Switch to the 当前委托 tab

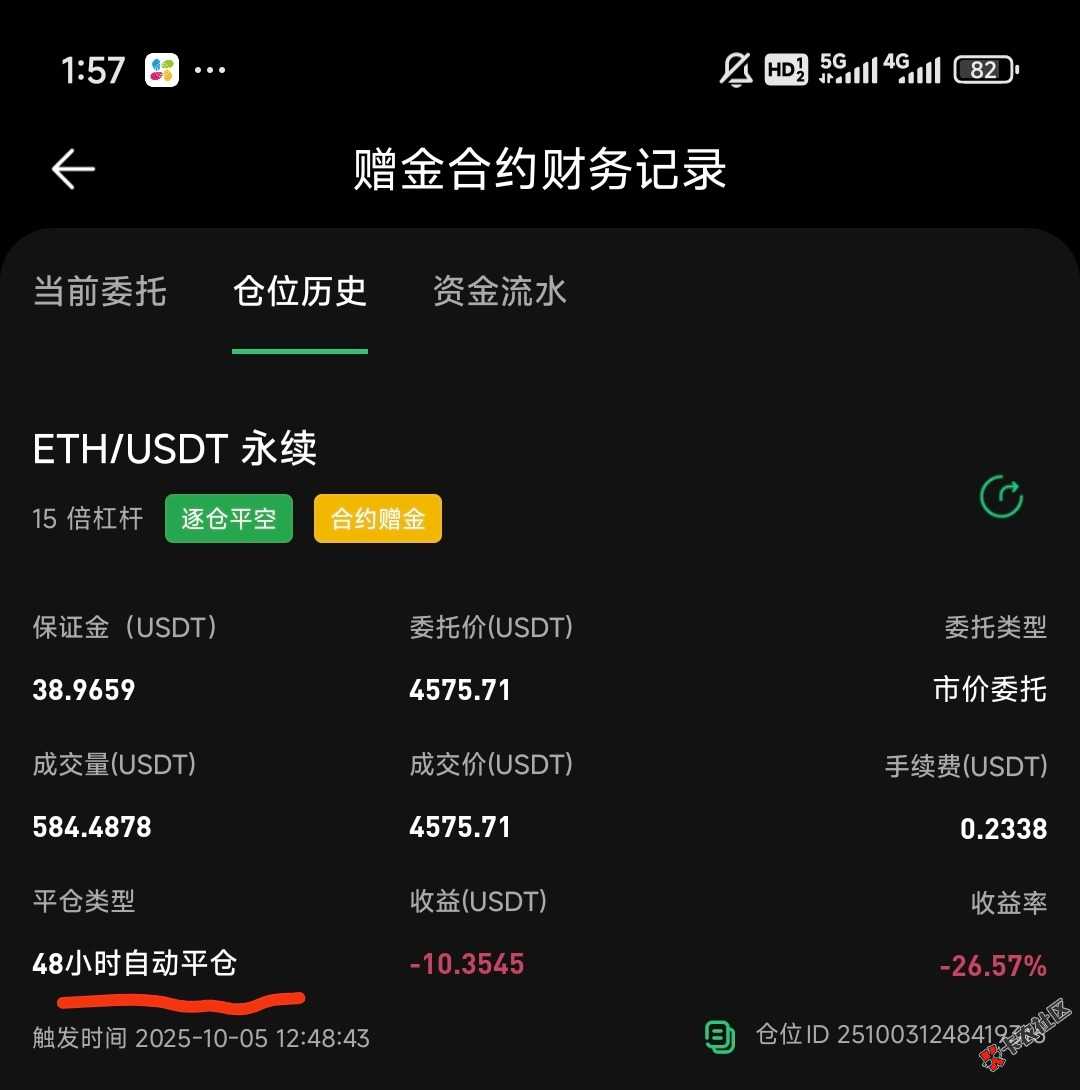click(100, 292)
